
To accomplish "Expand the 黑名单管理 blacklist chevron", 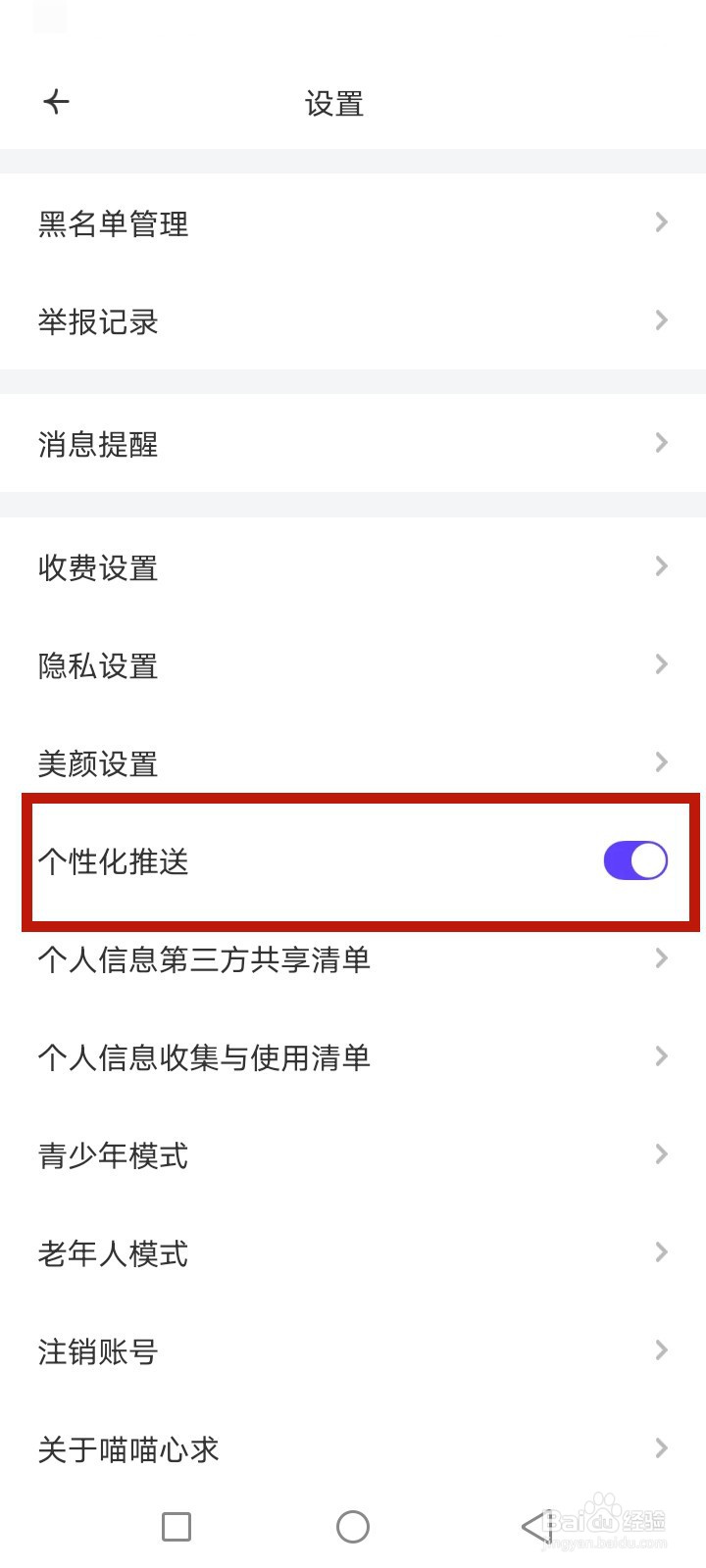I will click(660, 222).
